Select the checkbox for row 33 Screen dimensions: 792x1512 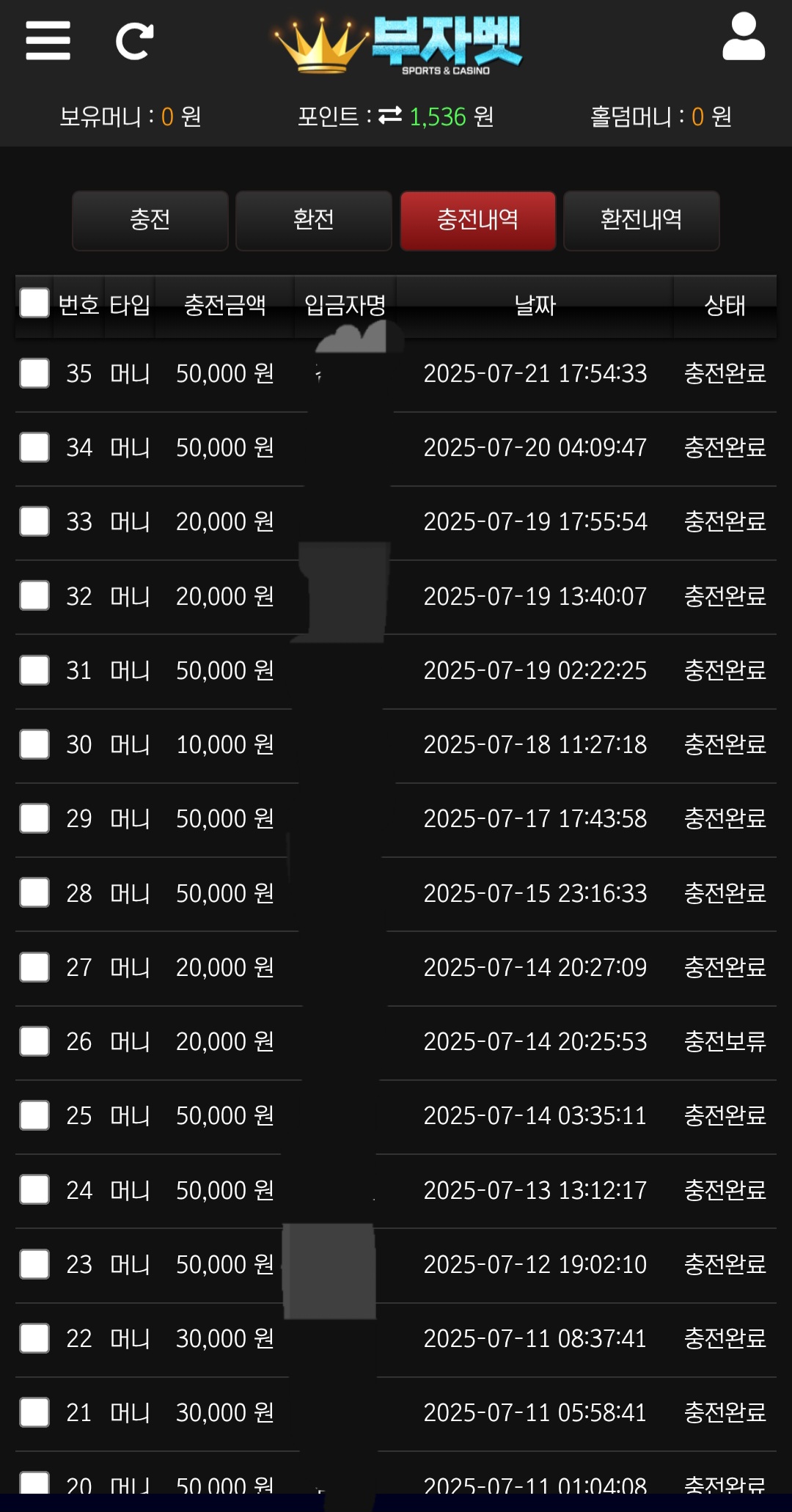pos(34,521)
